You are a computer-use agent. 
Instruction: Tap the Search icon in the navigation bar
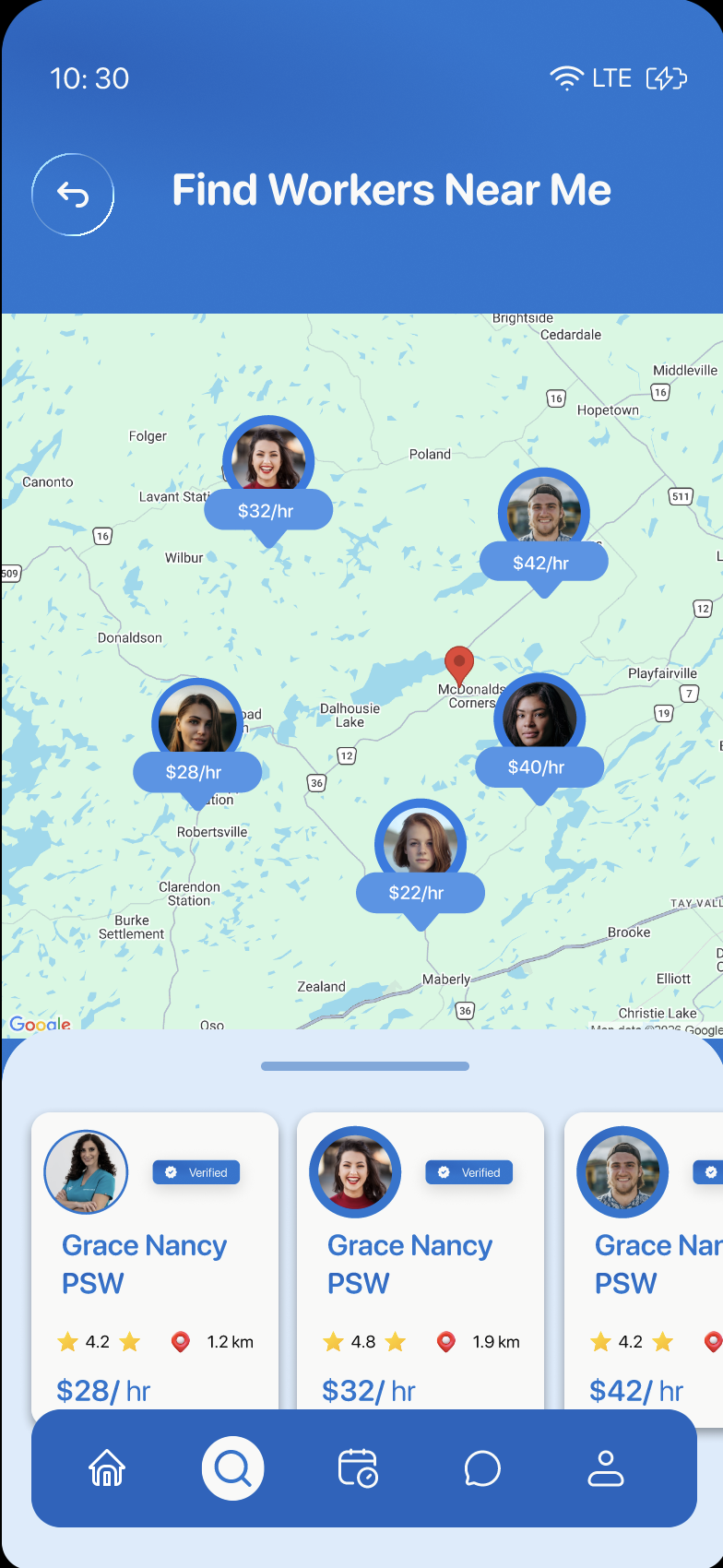tap(232, 1468)
